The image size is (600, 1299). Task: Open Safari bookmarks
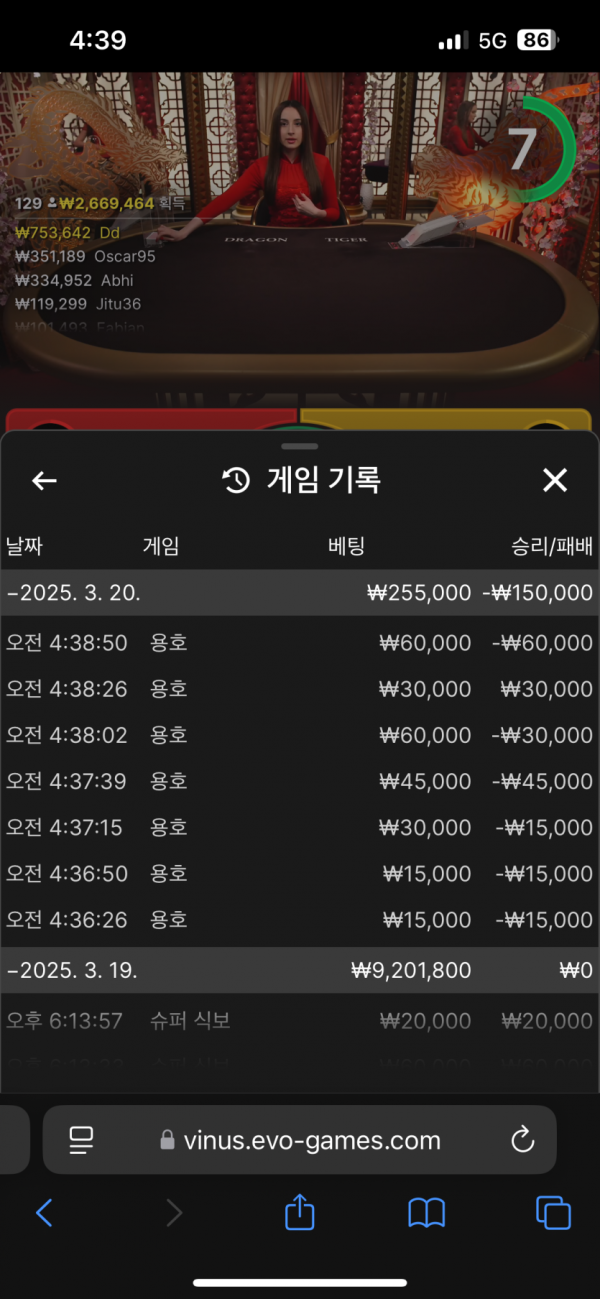tap(427, 1214)
